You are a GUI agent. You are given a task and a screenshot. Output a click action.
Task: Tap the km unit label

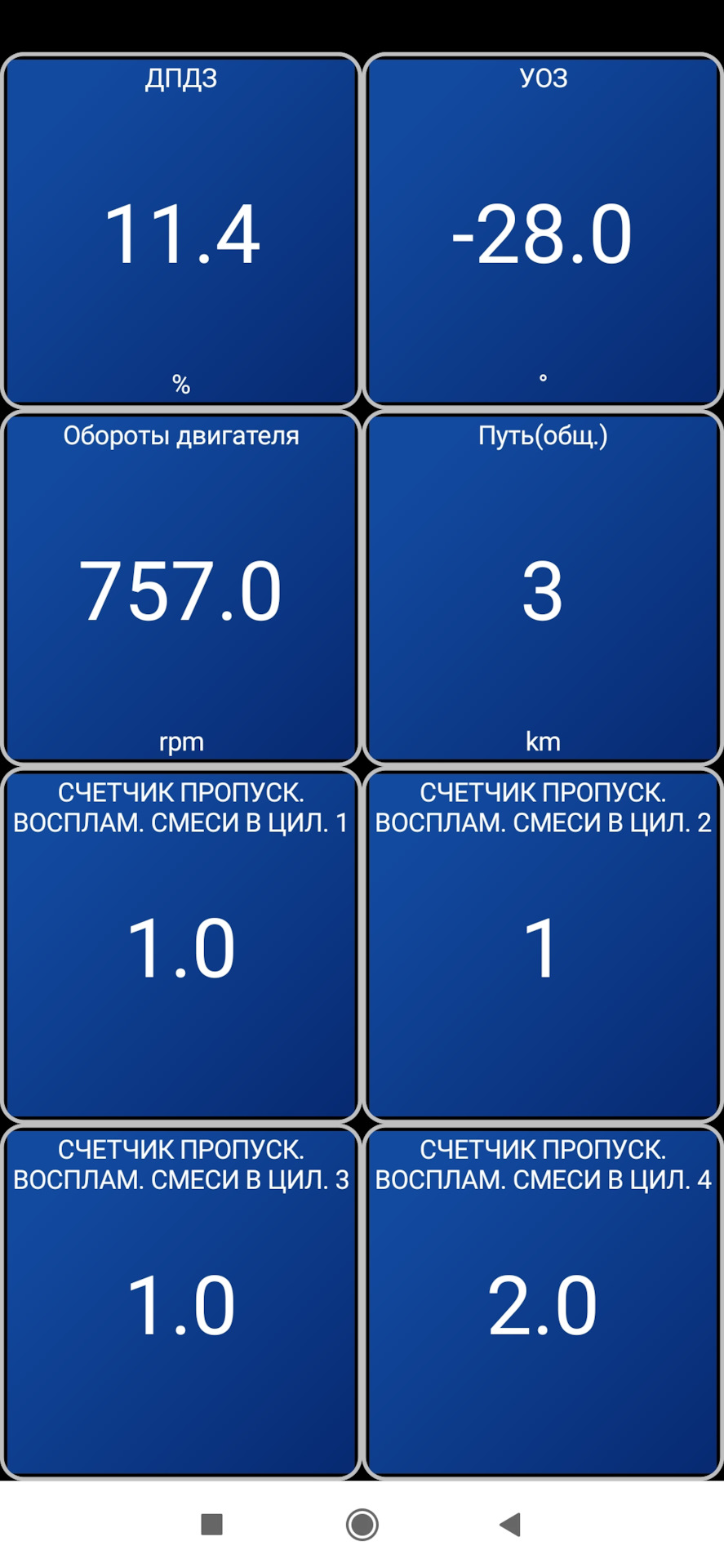click(543, 742)
